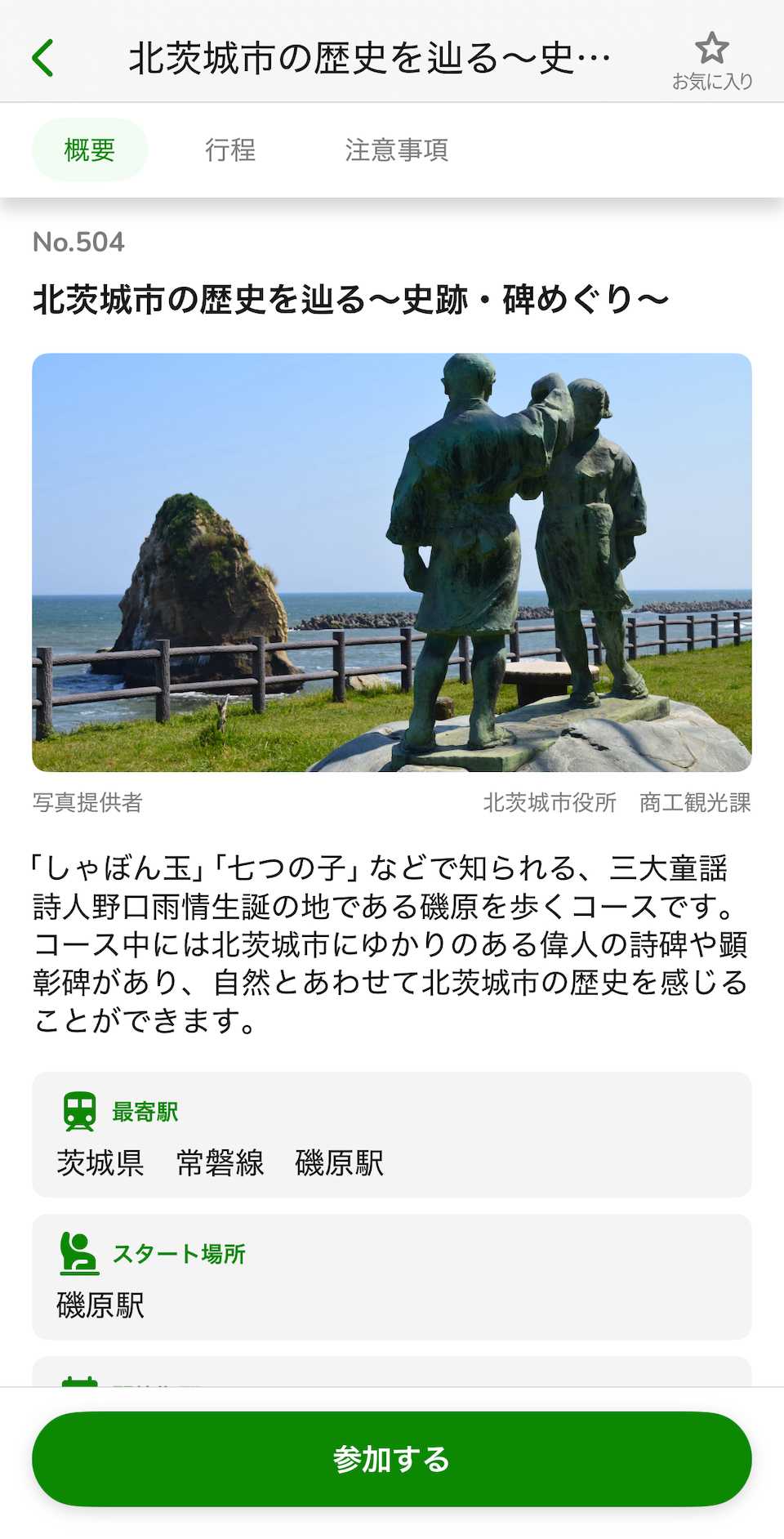The height and width of the screenshot is (1539, 784).
Task: Go back using the green arrow
Action: (x=43, y=58)
